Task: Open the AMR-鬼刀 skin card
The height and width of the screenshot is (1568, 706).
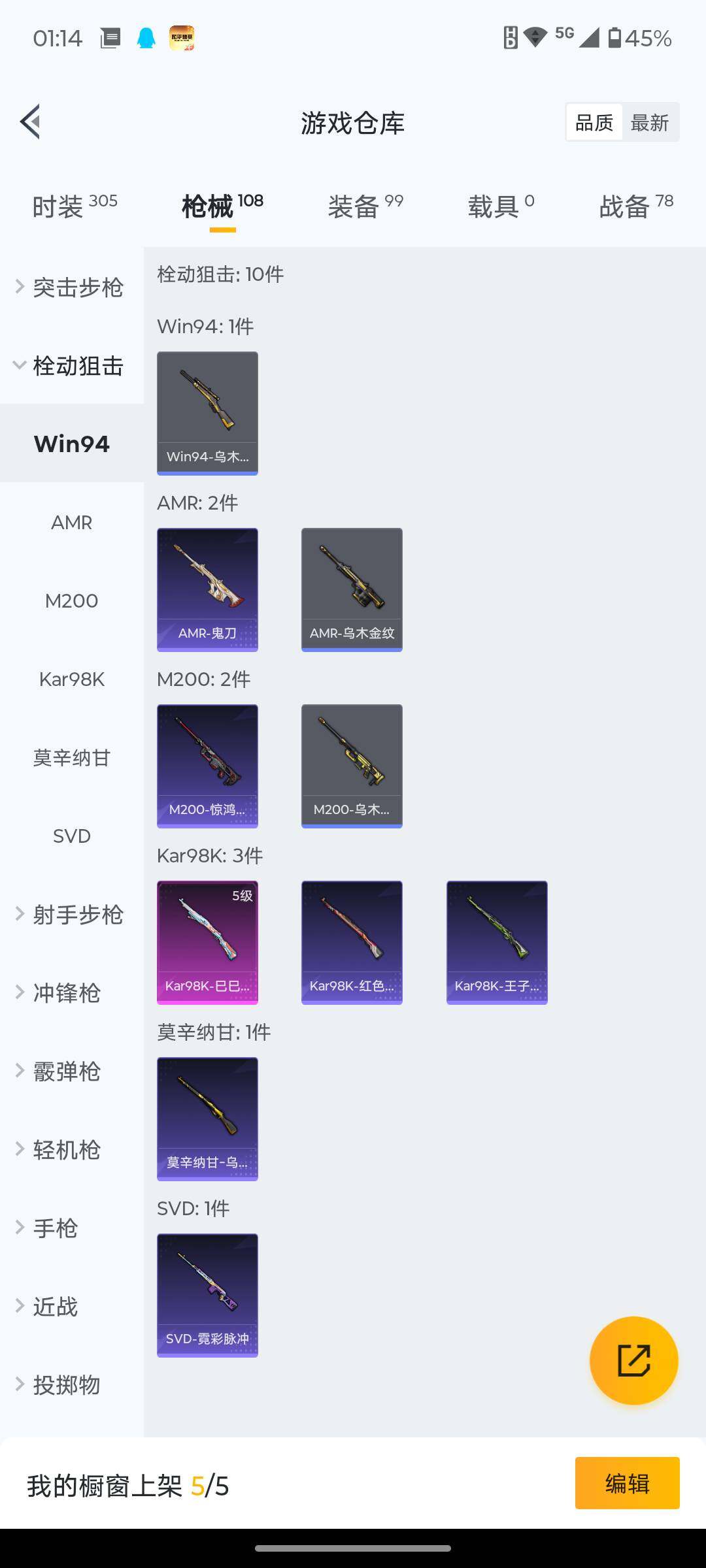Action: [x=207, y=589]
